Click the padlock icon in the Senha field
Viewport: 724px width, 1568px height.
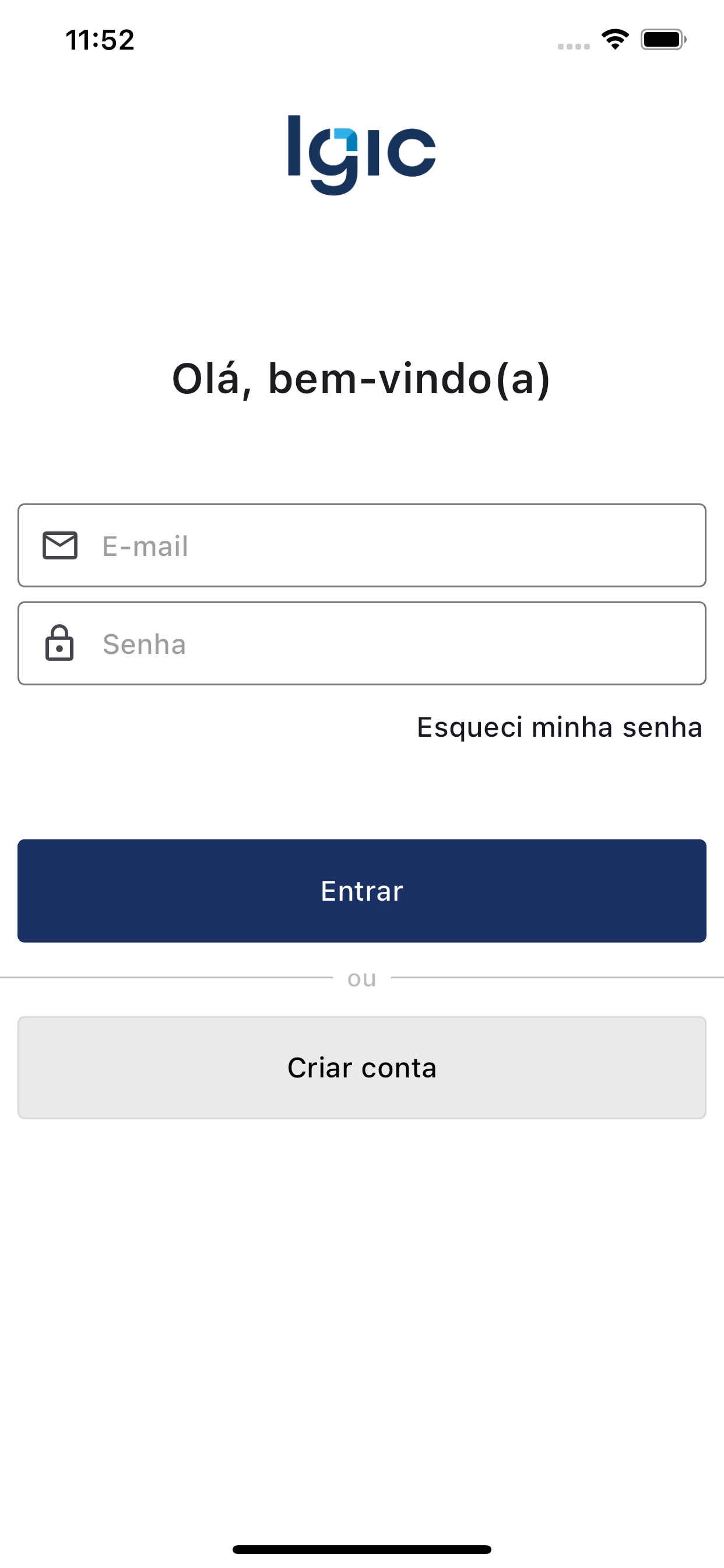click(59, 643)
